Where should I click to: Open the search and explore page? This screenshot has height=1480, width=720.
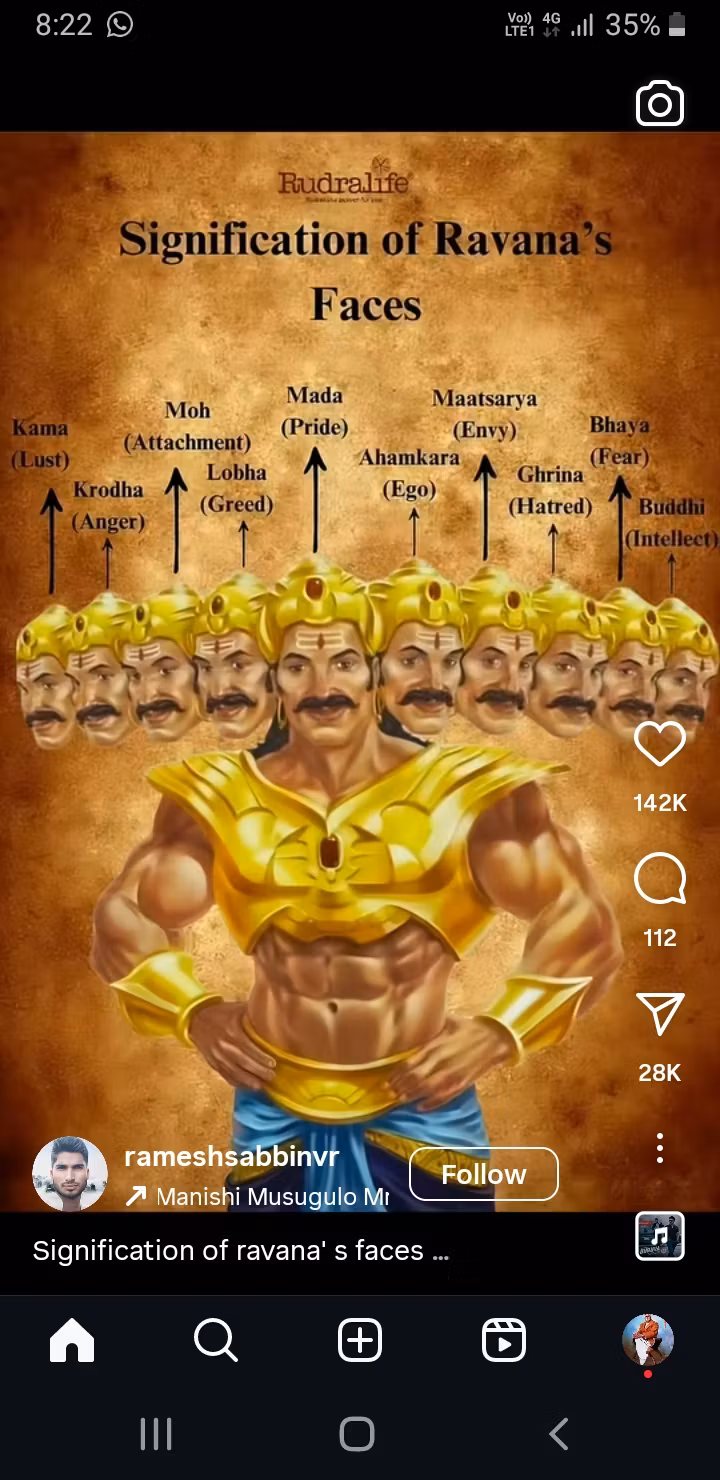point(215,1340)
